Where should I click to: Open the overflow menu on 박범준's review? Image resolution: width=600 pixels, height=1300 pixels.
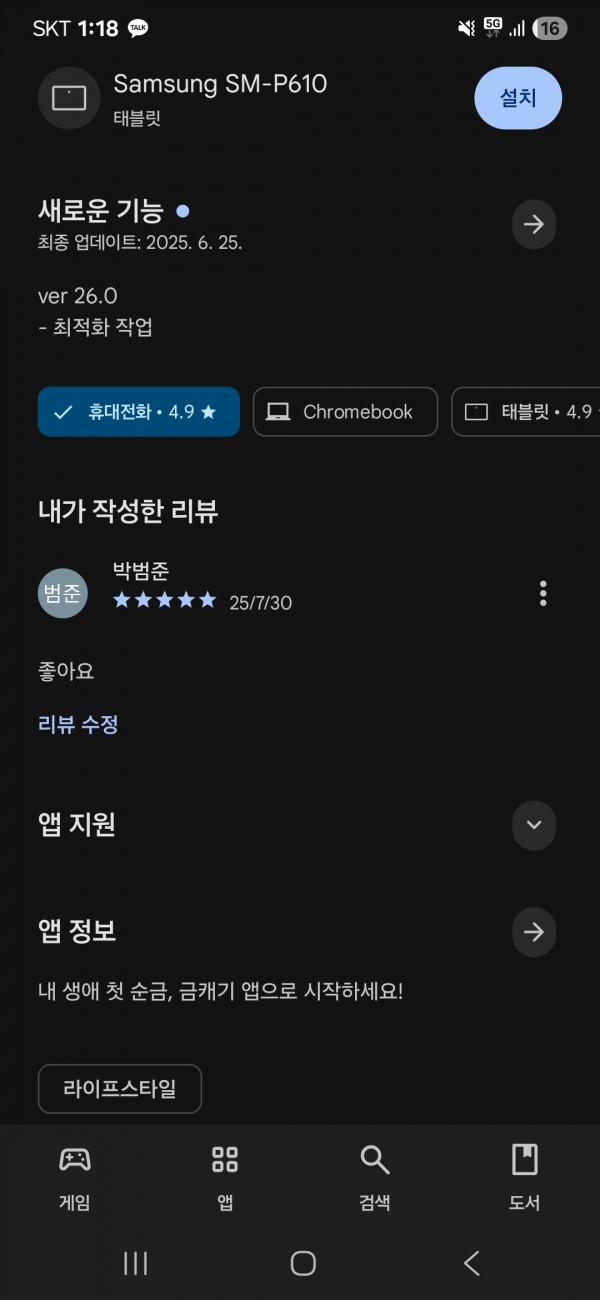click(x=543, y=593)
